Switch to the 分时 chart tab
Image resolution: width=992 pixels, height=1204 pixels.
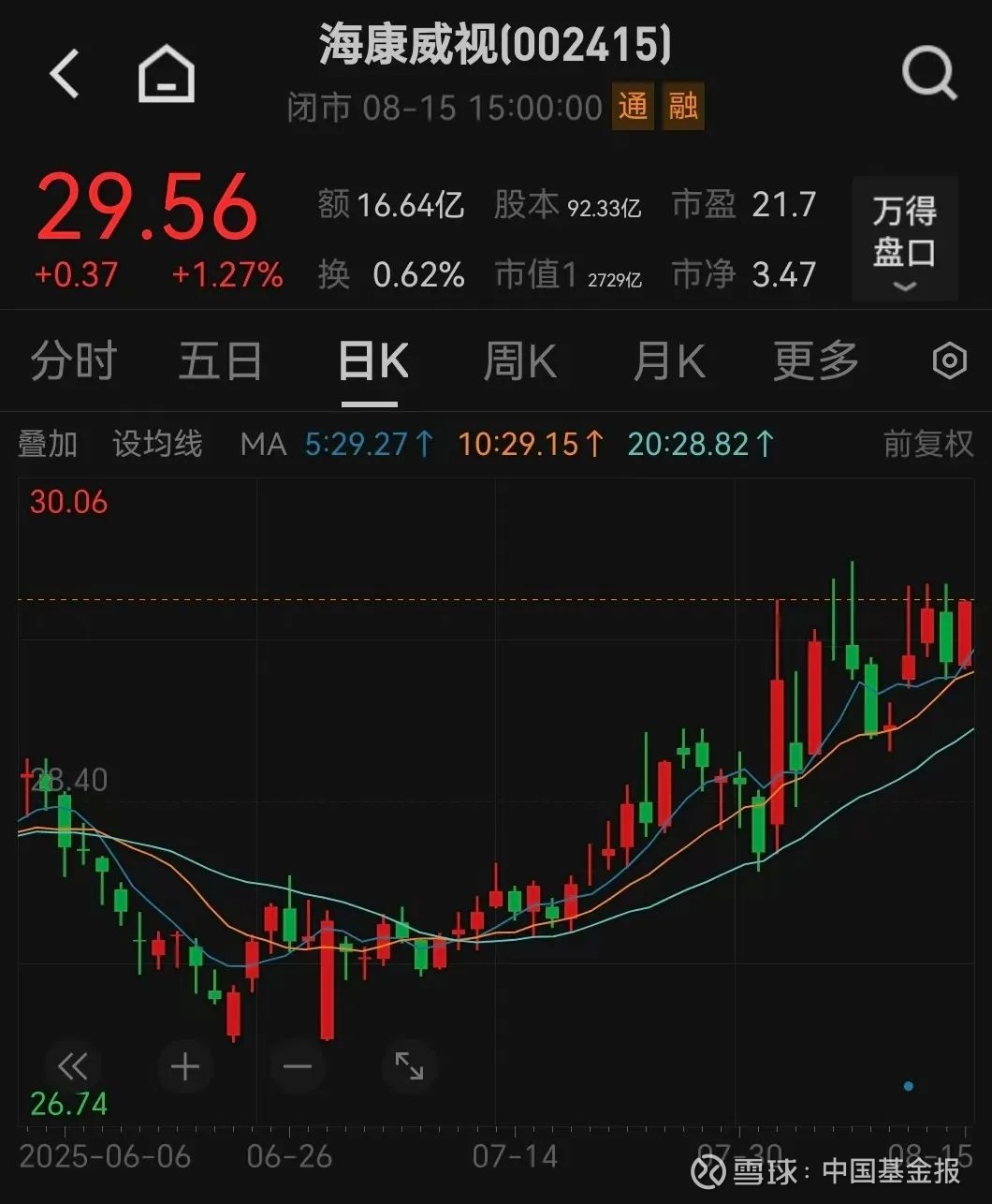coord(73,361)
